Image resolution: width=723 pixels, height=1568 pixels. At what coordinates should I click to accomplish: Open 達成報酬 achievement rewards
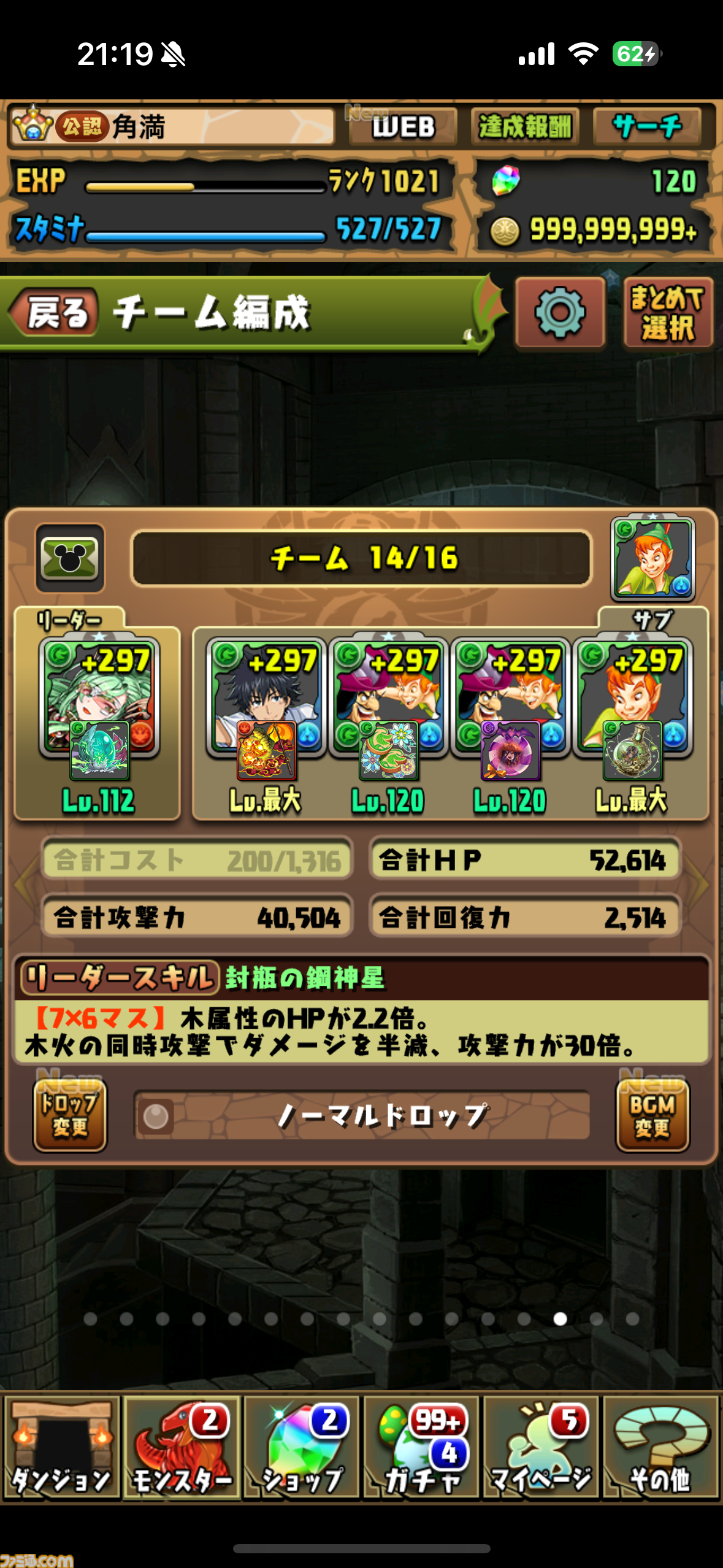pyautogui.click(x=525, y=127)
